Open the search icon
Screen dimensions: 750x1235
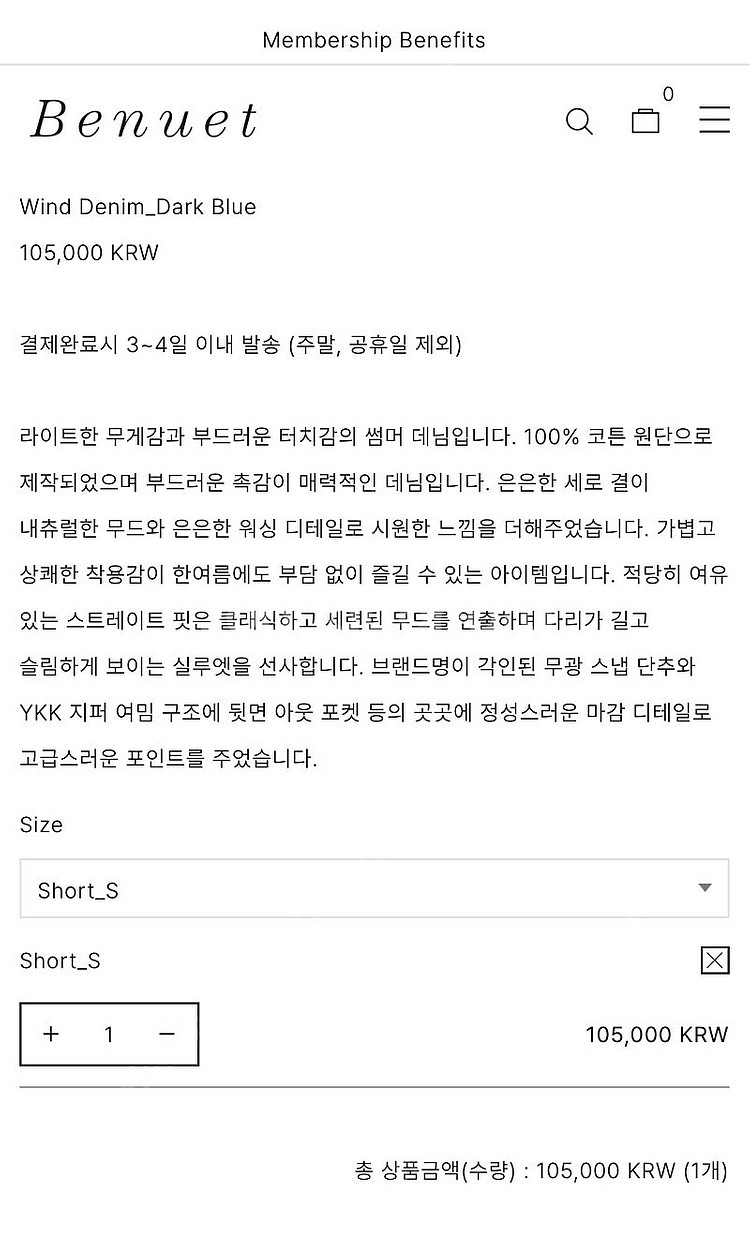579,122
